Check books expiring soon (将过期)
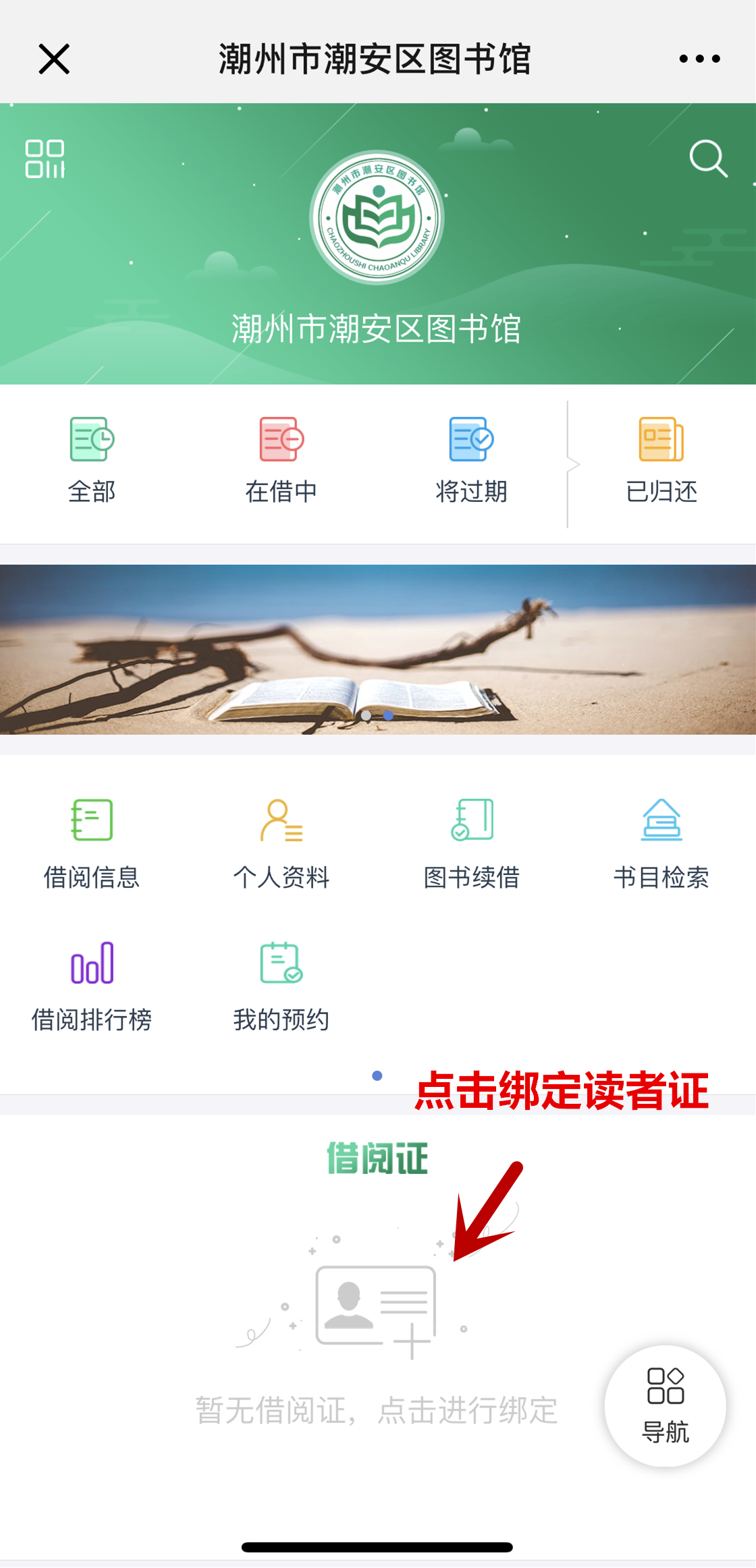Screen dimensions: 756x1568 (471, 460)
